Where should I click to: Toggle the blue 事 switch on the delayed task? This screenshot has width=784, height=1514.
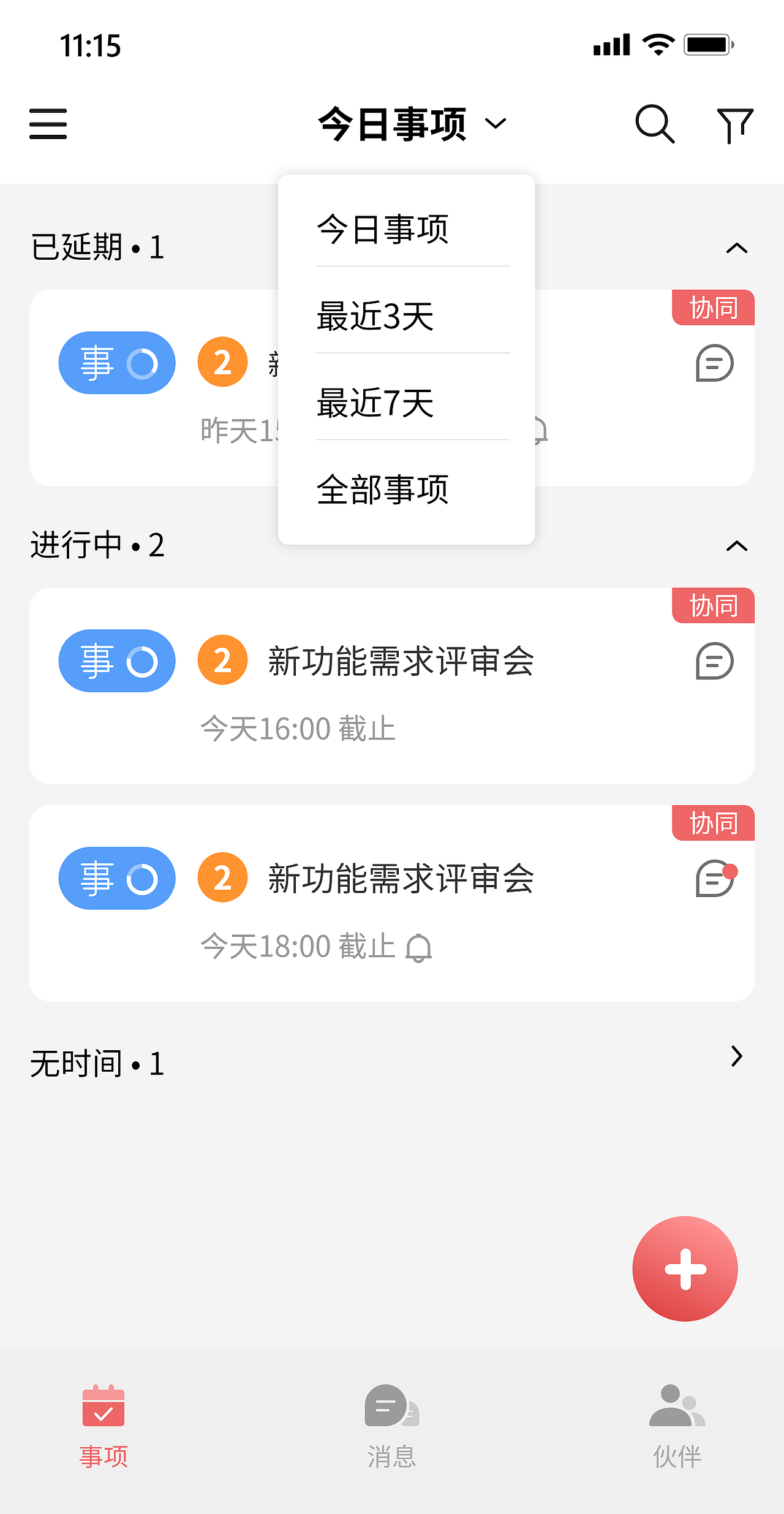(116, 362)
